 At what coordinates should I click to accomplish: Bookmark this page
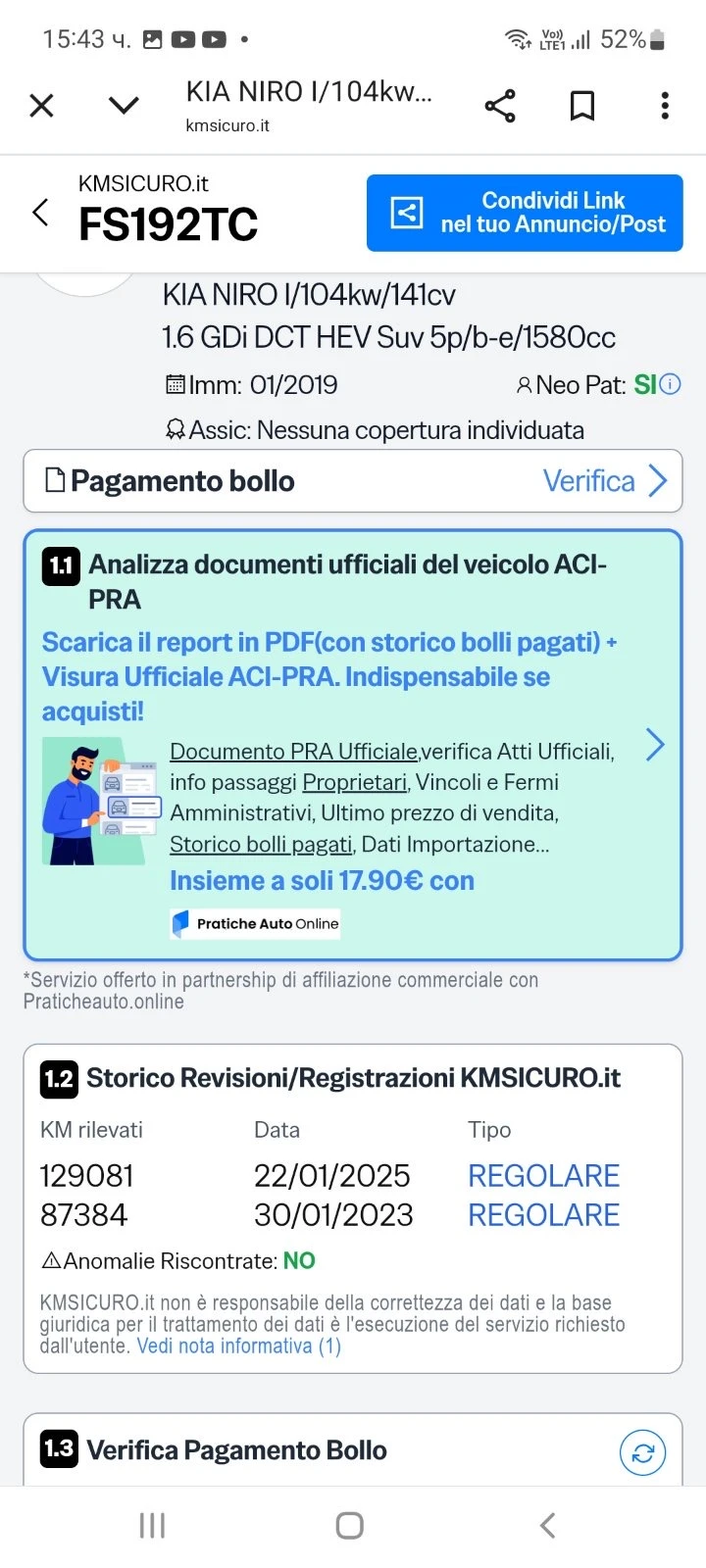(x=582, y=105)
